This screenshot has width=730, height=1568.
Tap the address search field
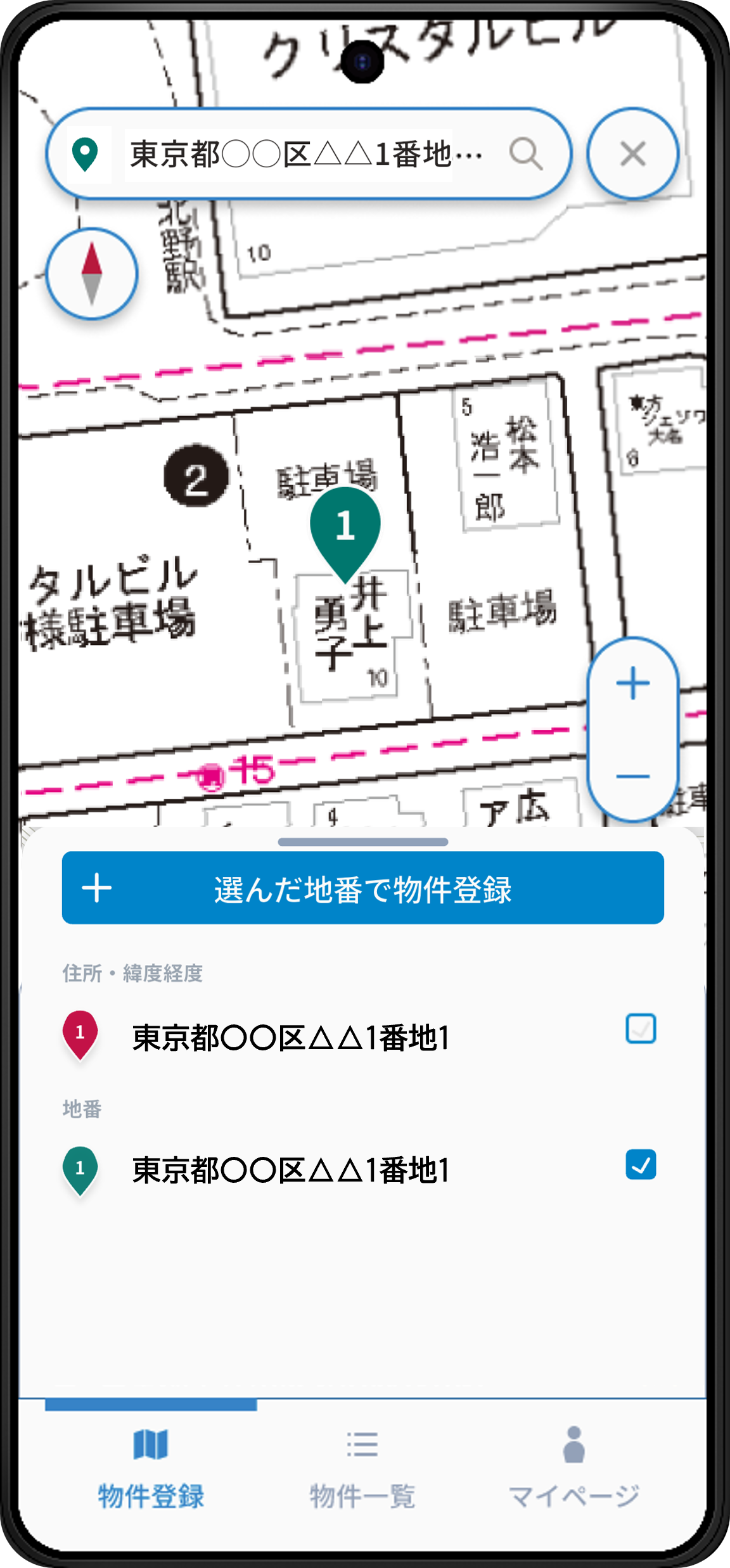(x=288, y=155)
